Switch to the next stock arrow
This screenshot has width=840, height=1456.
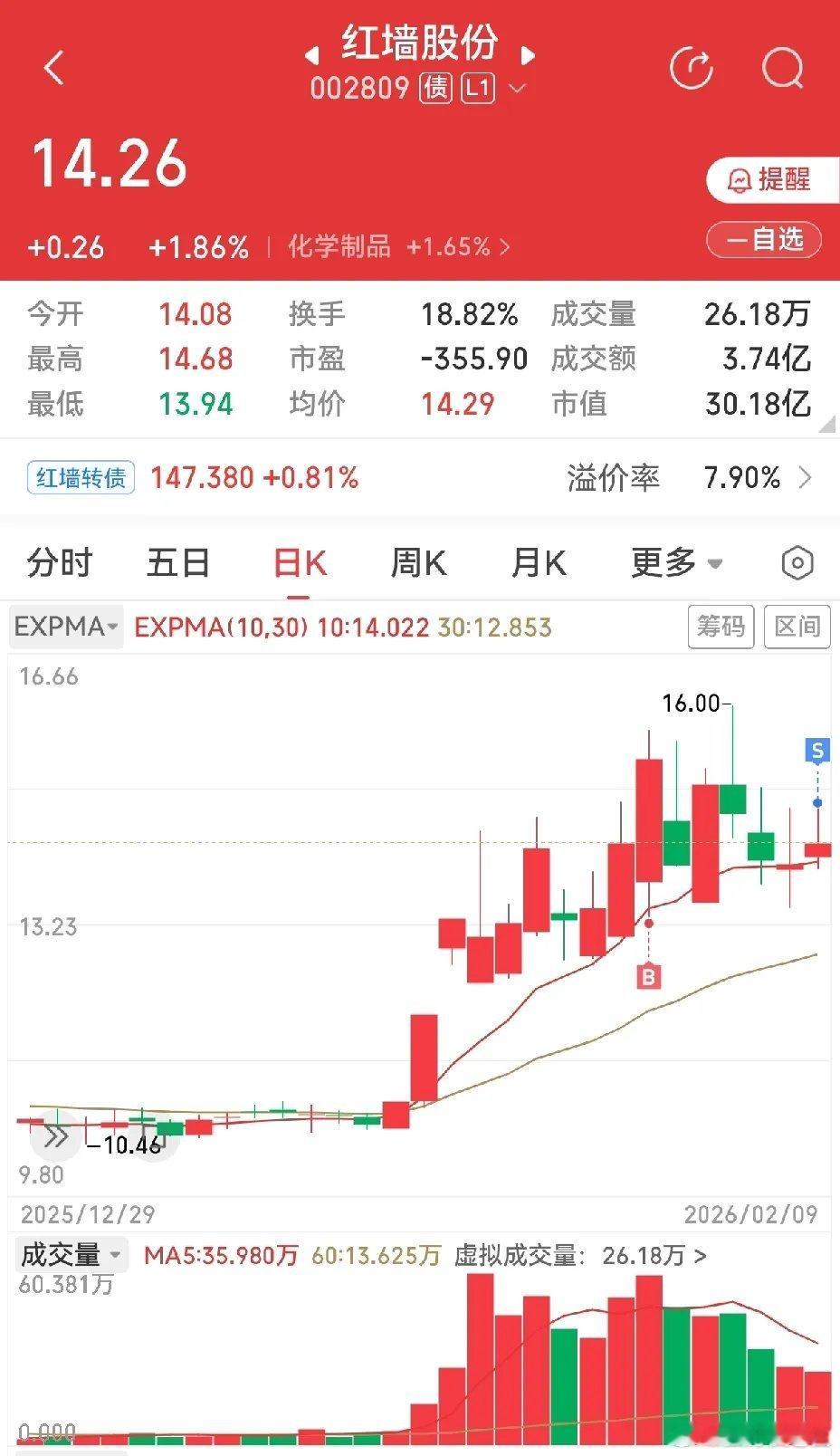(529, 56)
